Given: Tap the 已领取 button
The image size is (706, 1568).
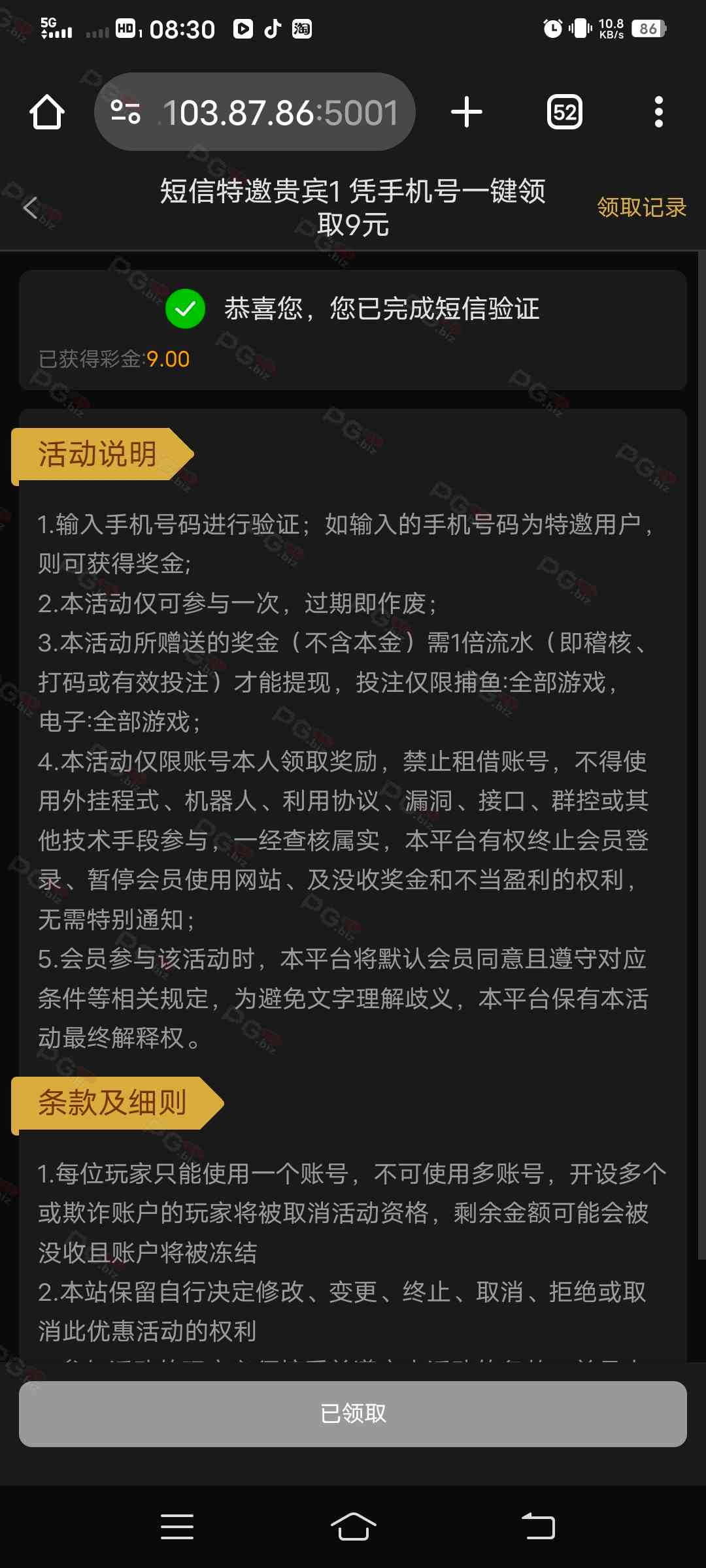Looking at the screenshot, I should coord(353,1414).
